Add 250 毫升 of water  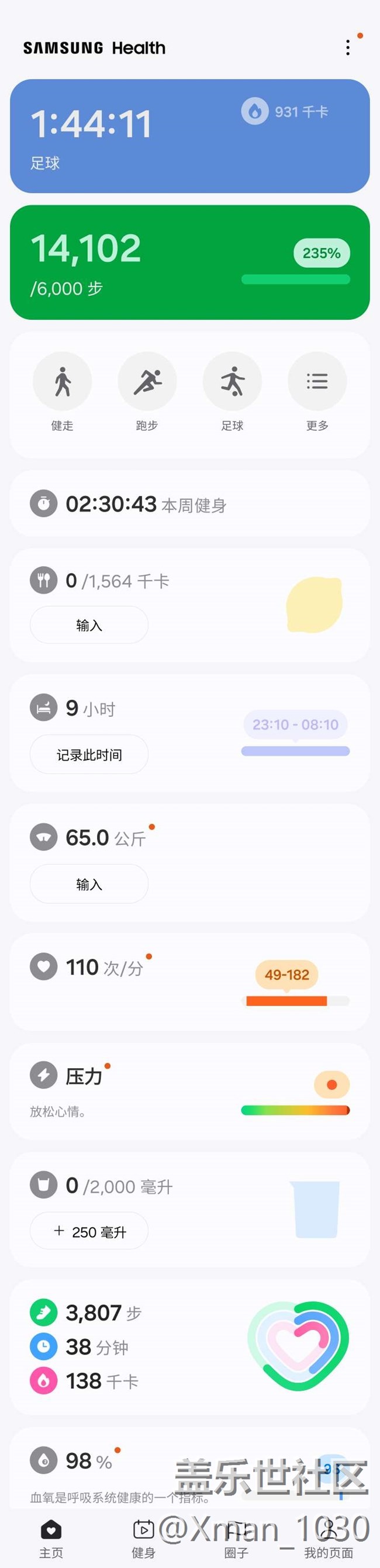89,1232
